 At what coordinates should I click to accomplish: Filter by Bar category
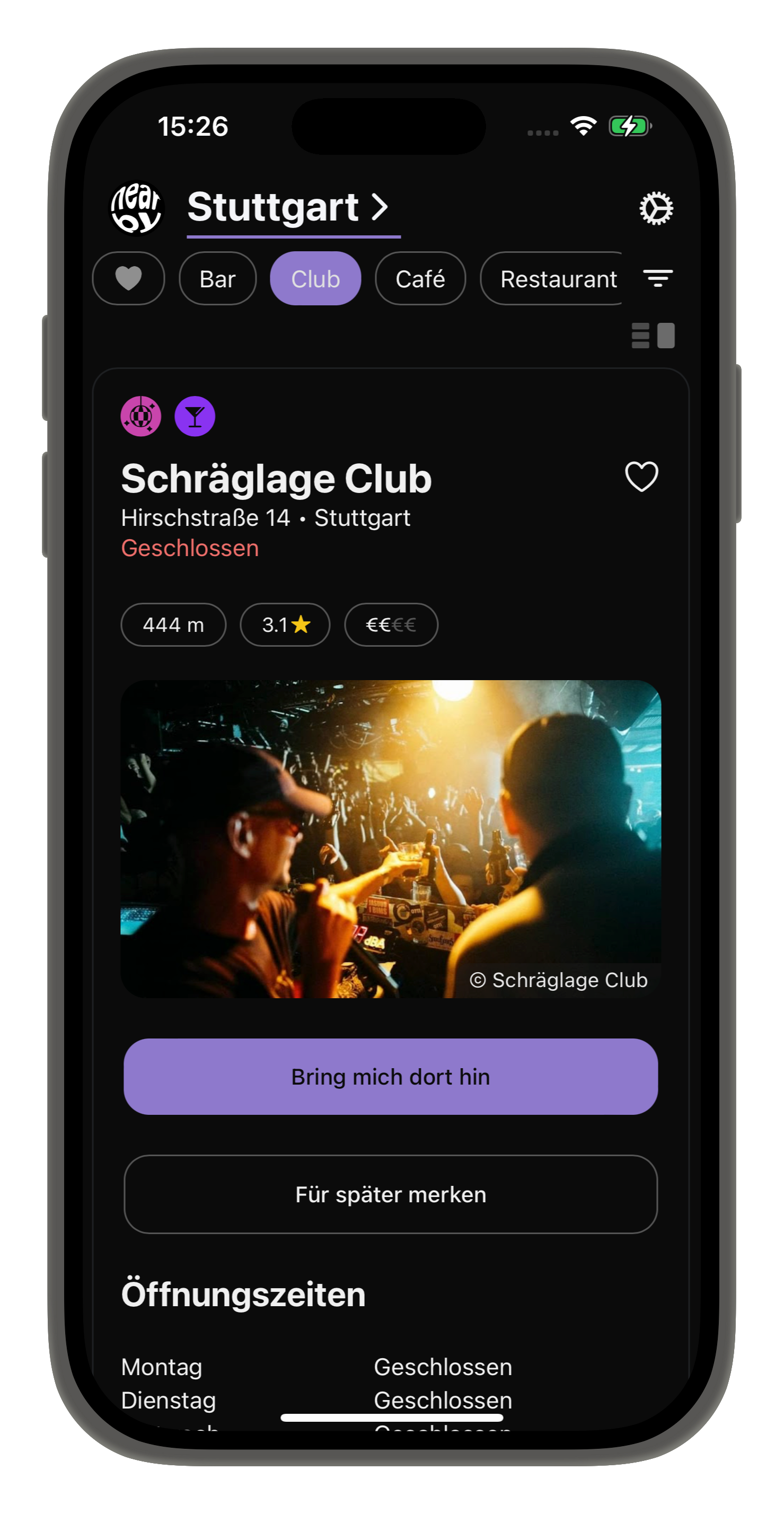pyautogui.click(x=217, y=279)
